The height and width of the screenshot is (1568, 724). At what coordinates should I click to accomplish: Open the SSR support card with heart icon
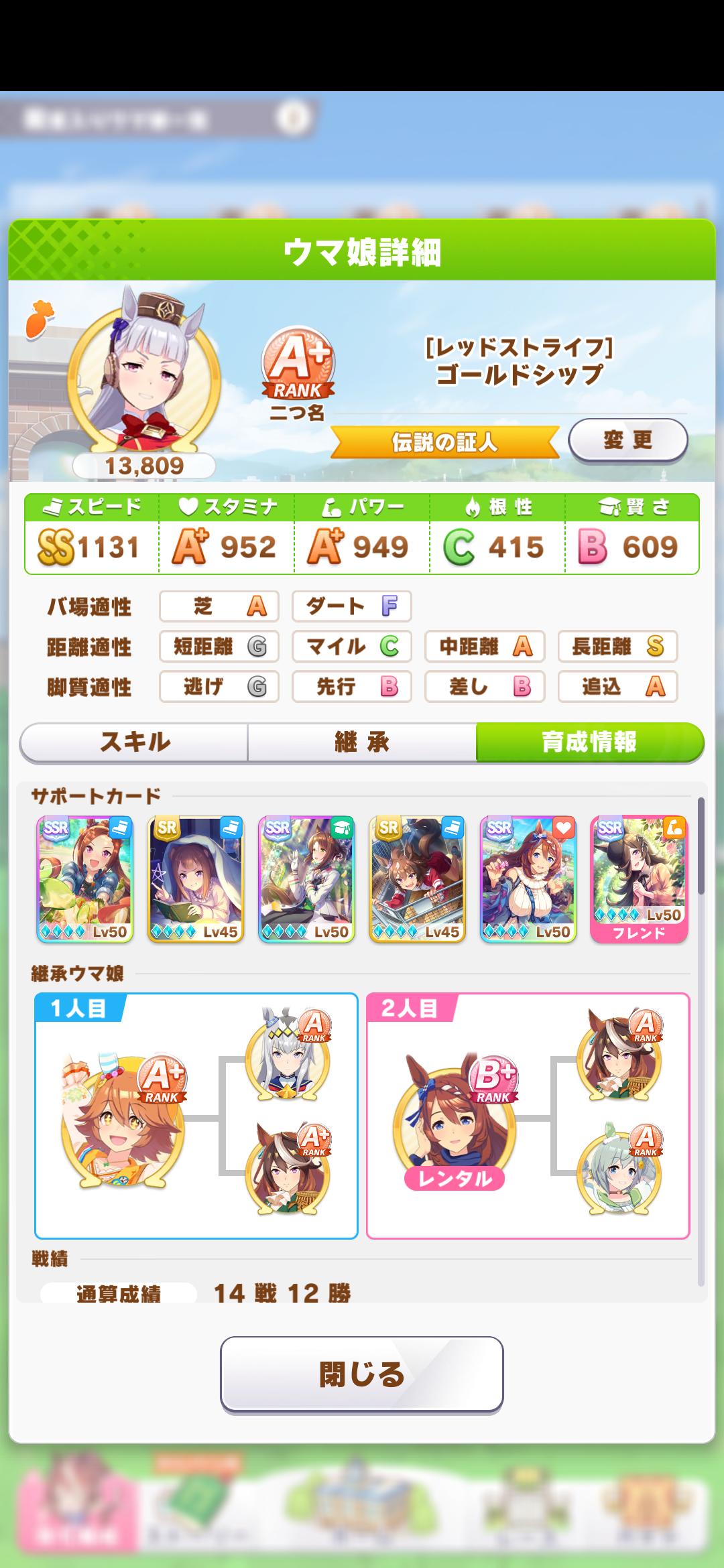(528, 879)
